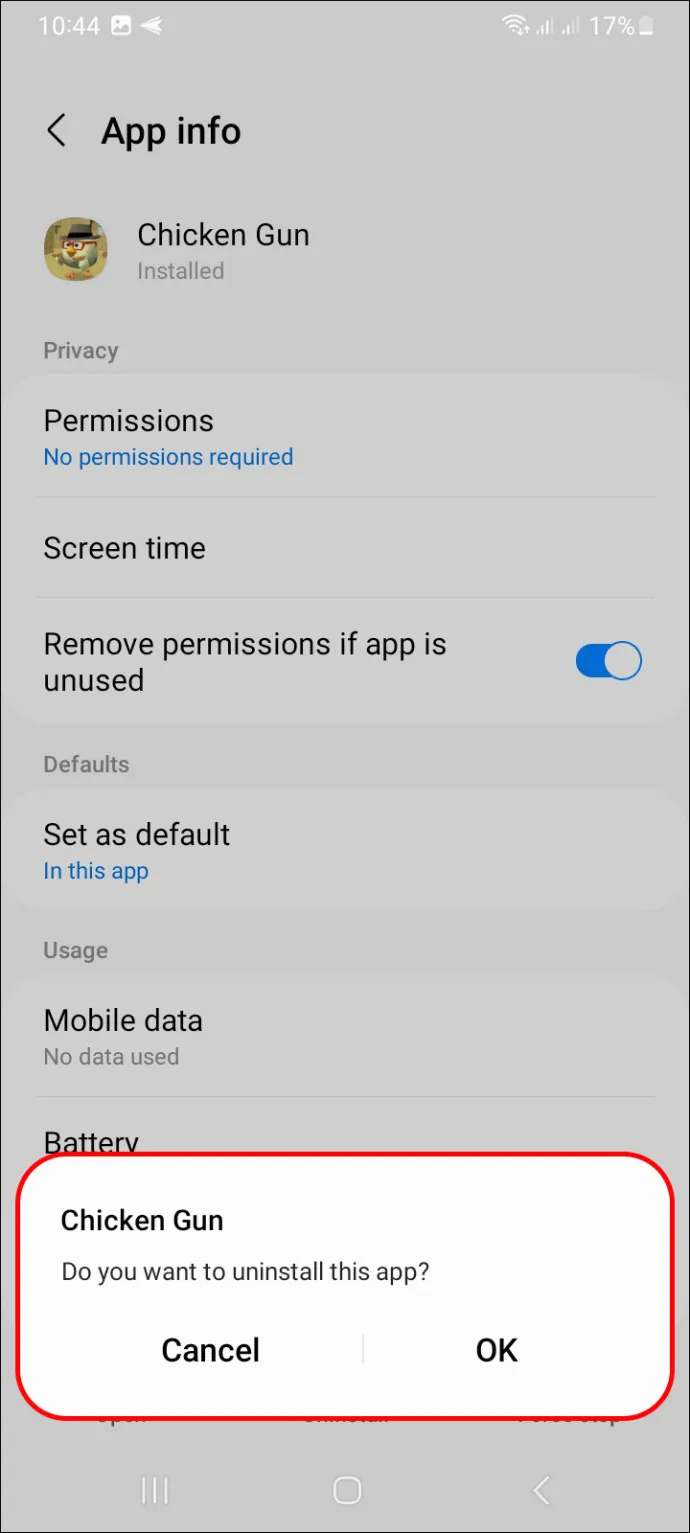The image size is (690, 1533).
Task: Cancel the uninstall dialog
Action: point(211,1350)
